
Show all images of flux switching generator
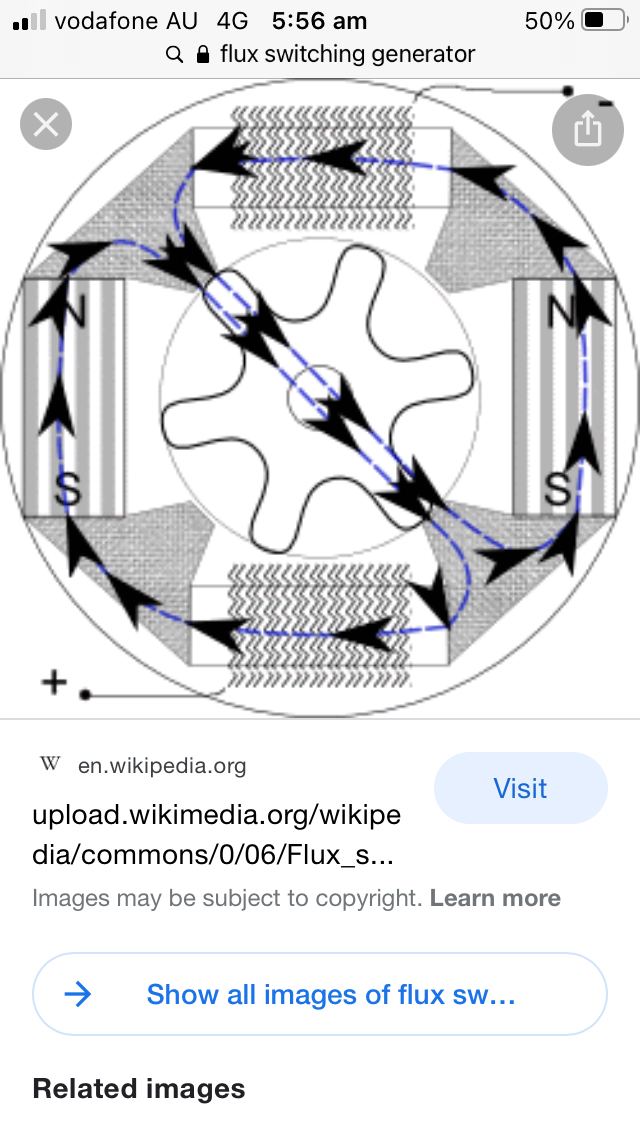click(320, 994)
